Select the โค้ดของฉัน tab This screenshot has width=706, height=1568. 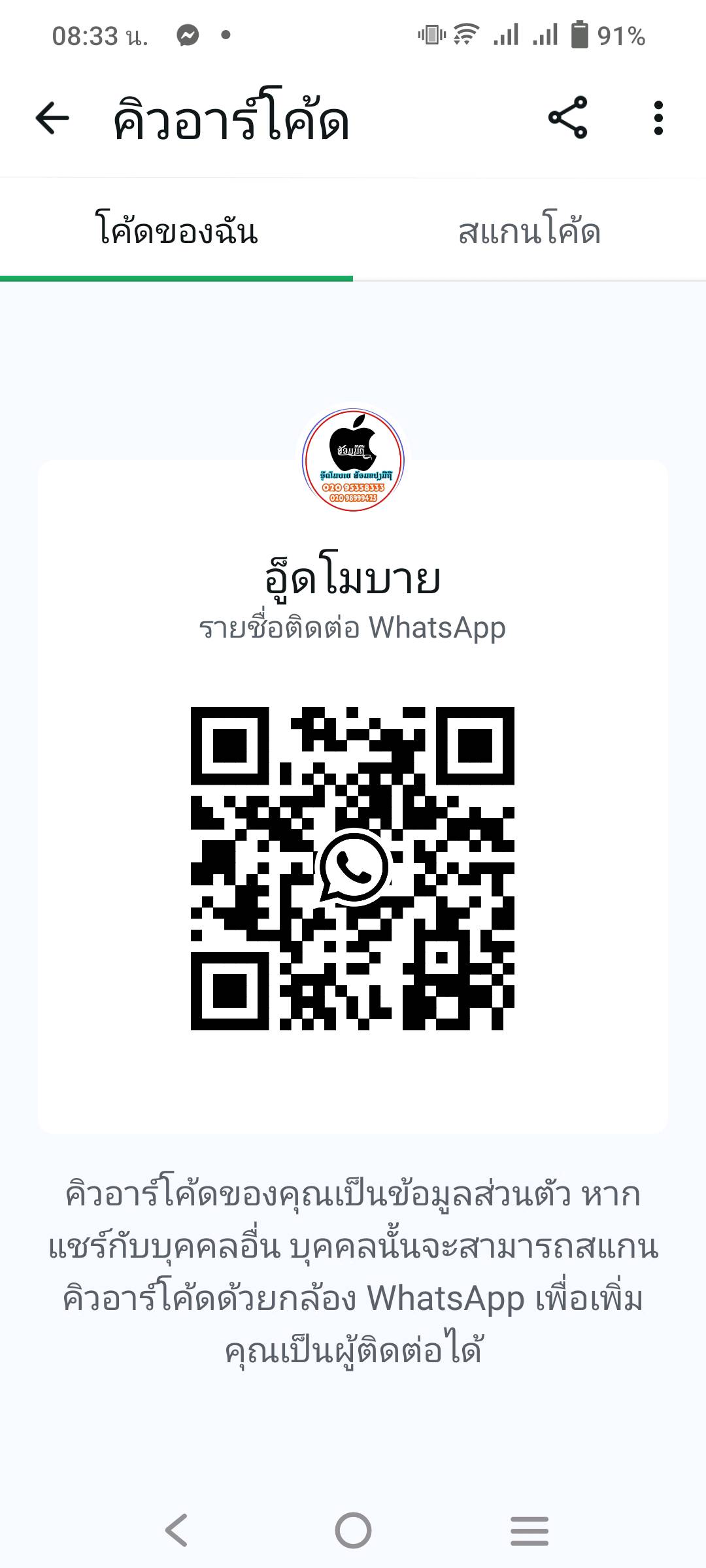pyautogui.click(x=176, y=232)
